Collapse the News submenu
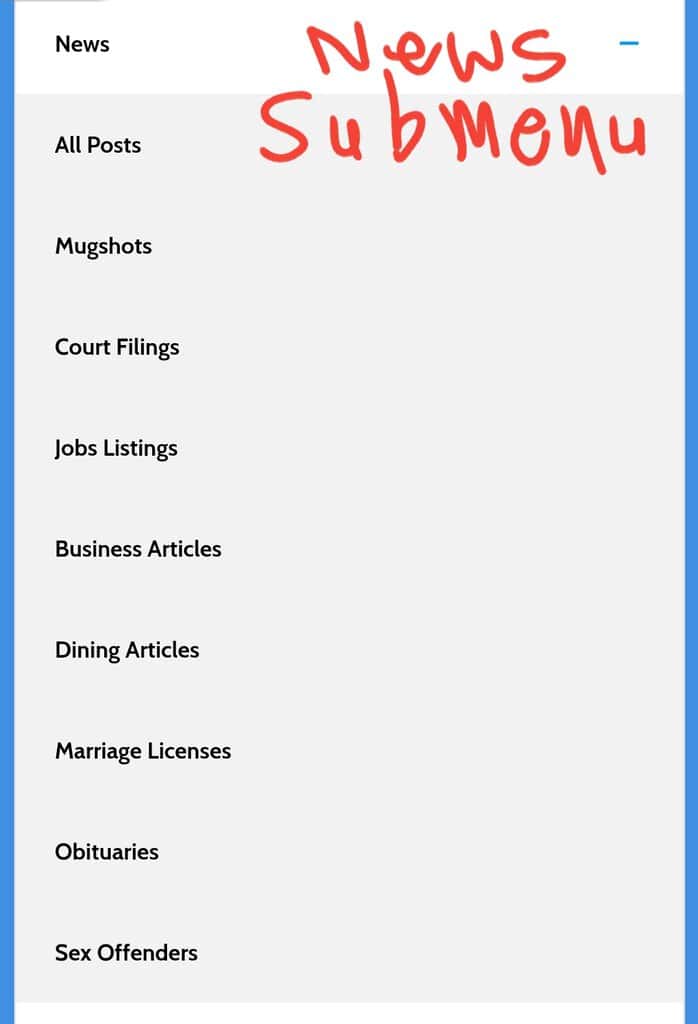Viewport: 698px width, 1024px height. click(629, 44)
